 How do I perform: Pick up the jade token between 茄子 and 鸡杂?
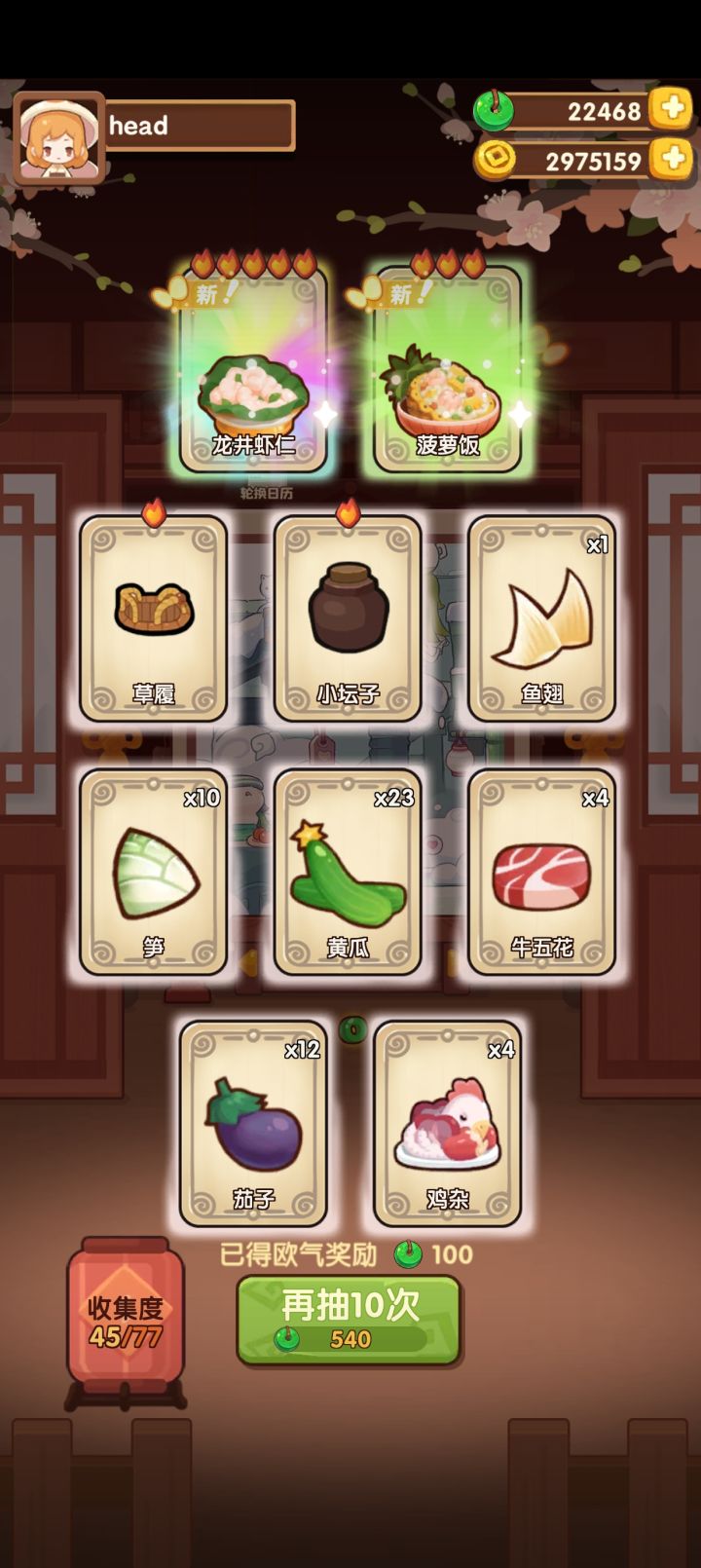(350, 1029)
